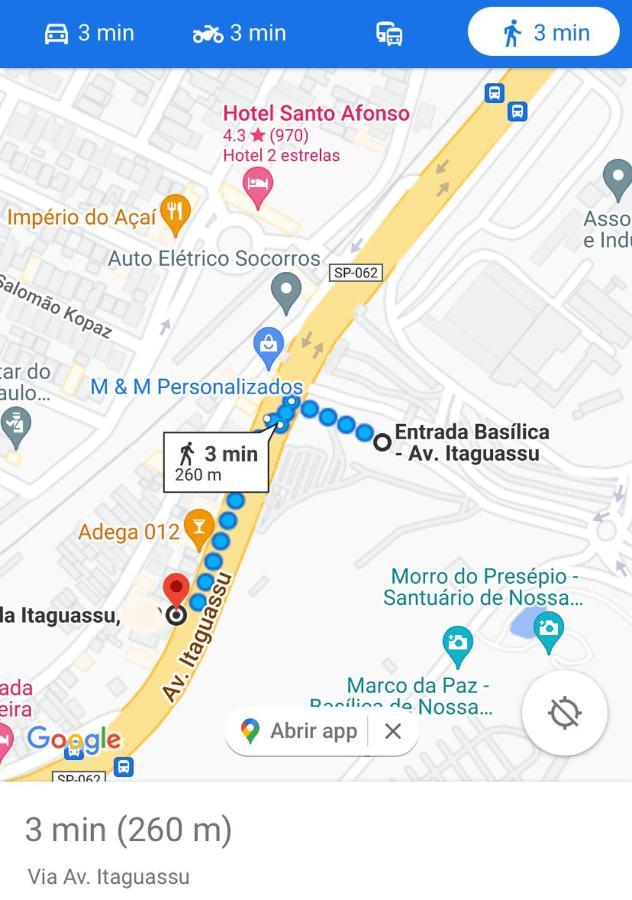632x900 pixels.
Task: Select the public transit tab
Action: pyautogui.click(x=389, y=33)
